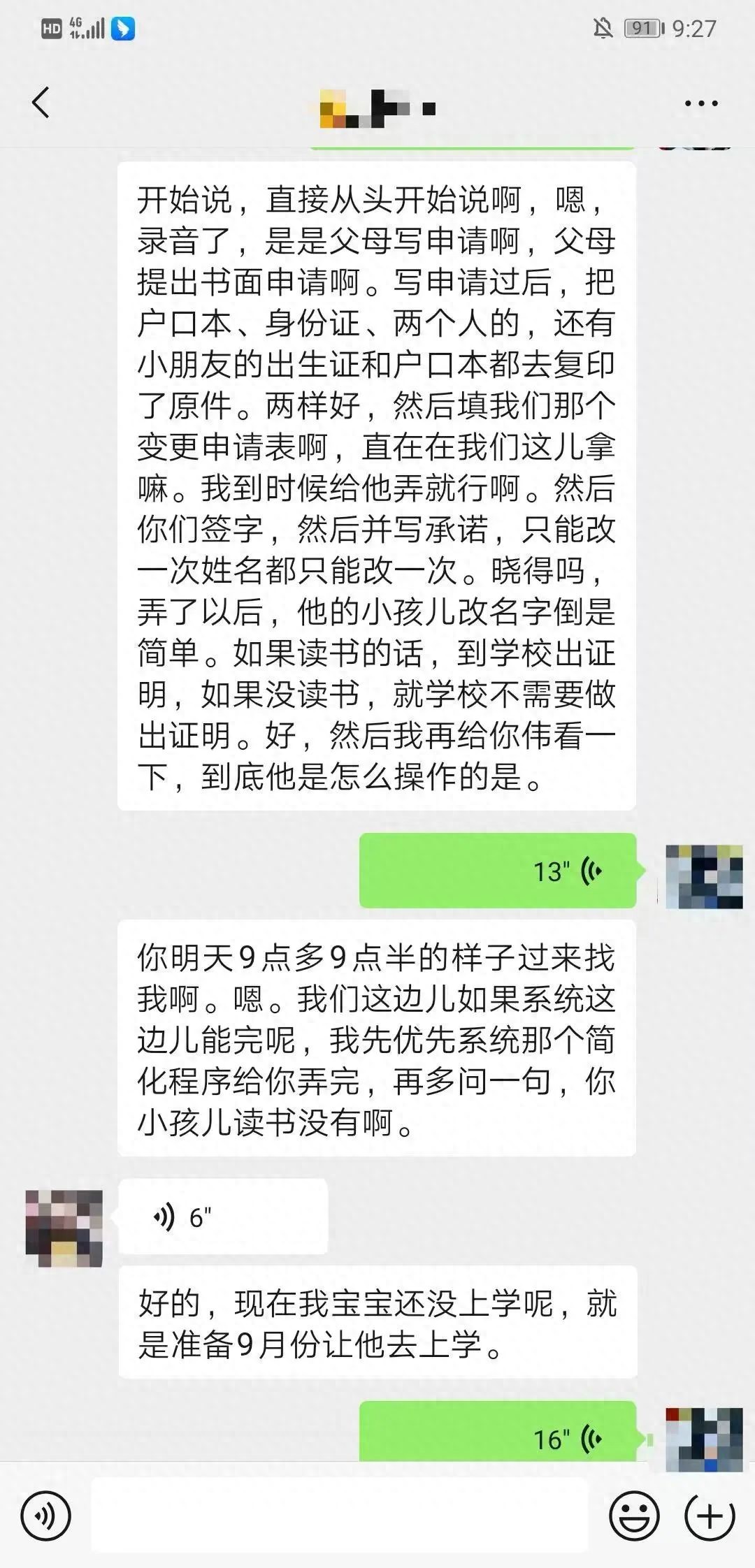This screenshot has height=1568, width=755.
Task: Open my avatar beside 13" voice message
Action: [x=704, y=876]
